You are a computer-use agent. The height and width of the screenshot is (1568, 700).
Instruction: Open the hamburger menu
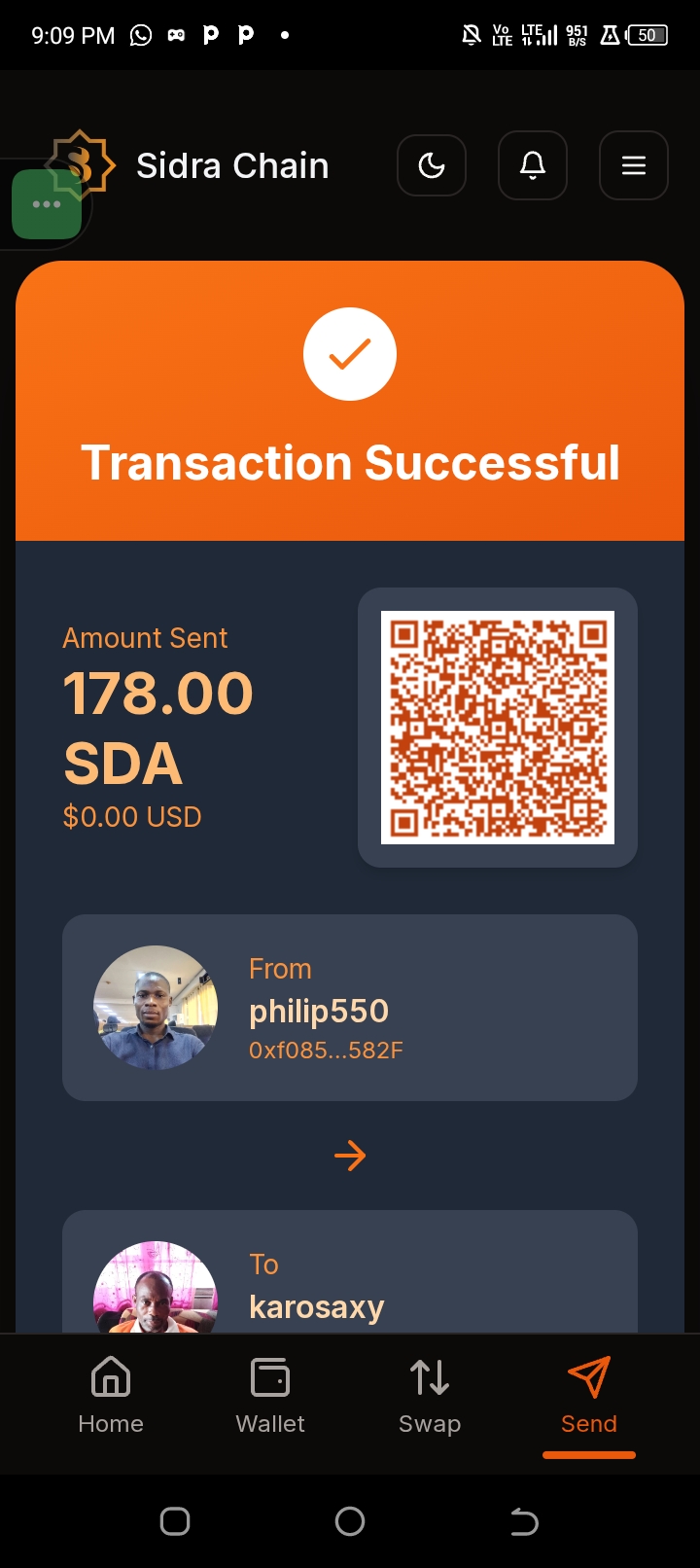634,165
